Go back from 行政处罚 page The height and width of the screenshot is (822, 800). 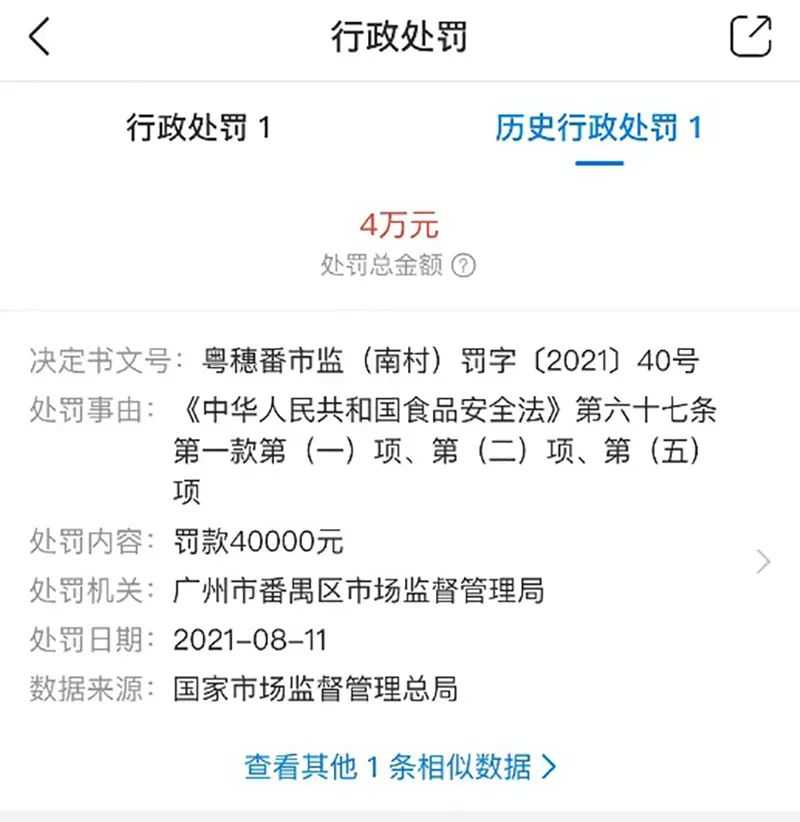(40, 37)
